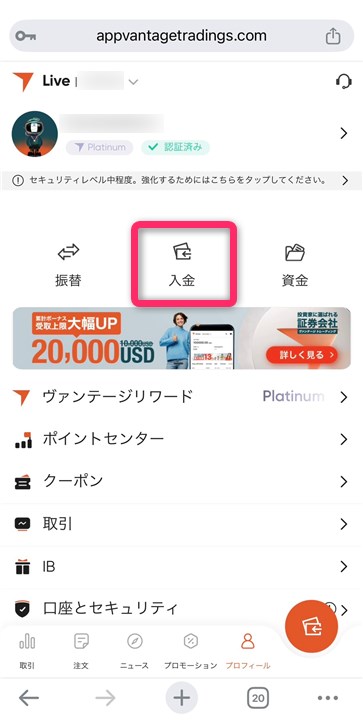
Task: Tap the floating orange deposit button
Action: (x=311, y=626)
